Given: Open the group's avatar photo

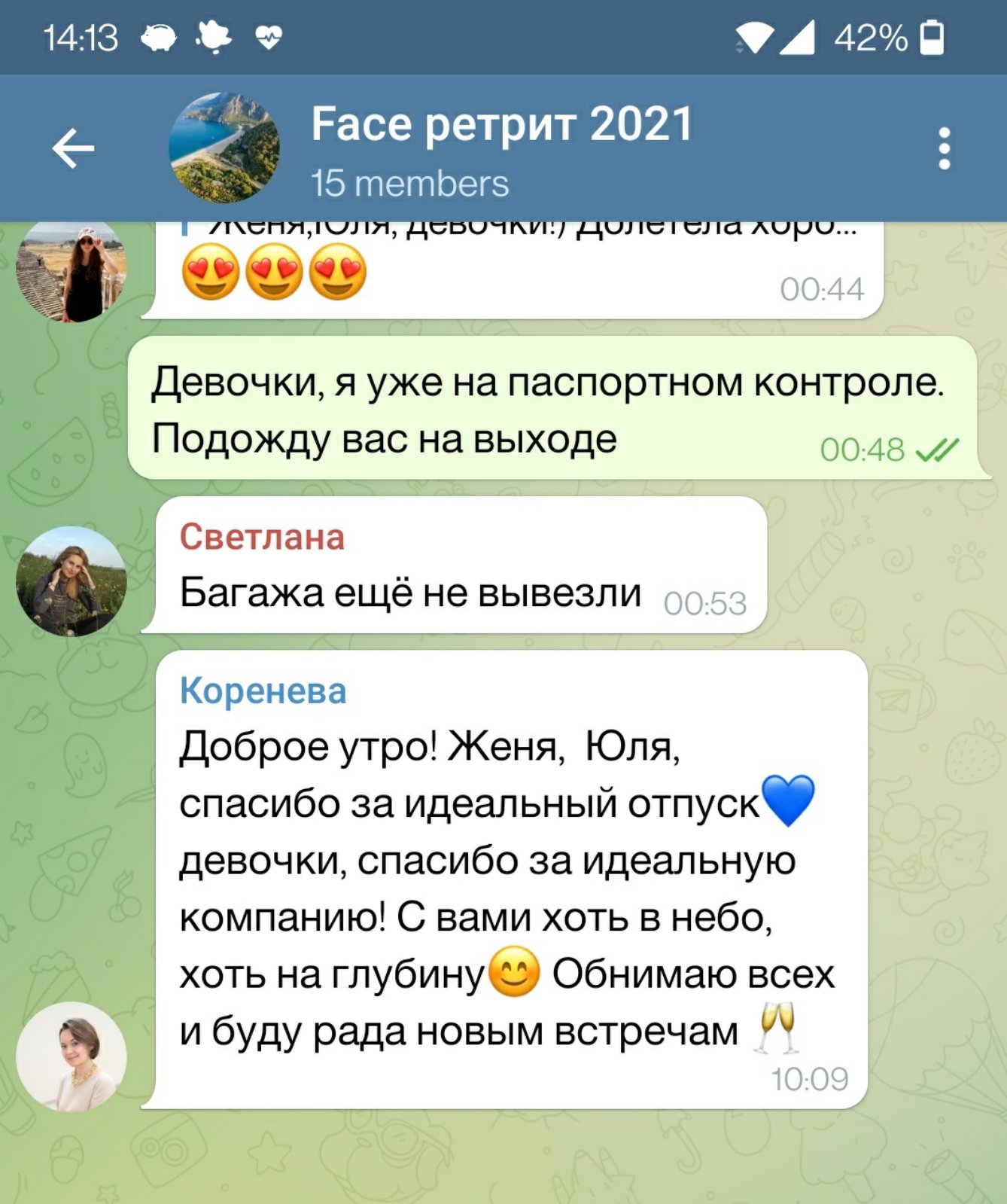Looking at the screenshot, I should pos(224,148).
